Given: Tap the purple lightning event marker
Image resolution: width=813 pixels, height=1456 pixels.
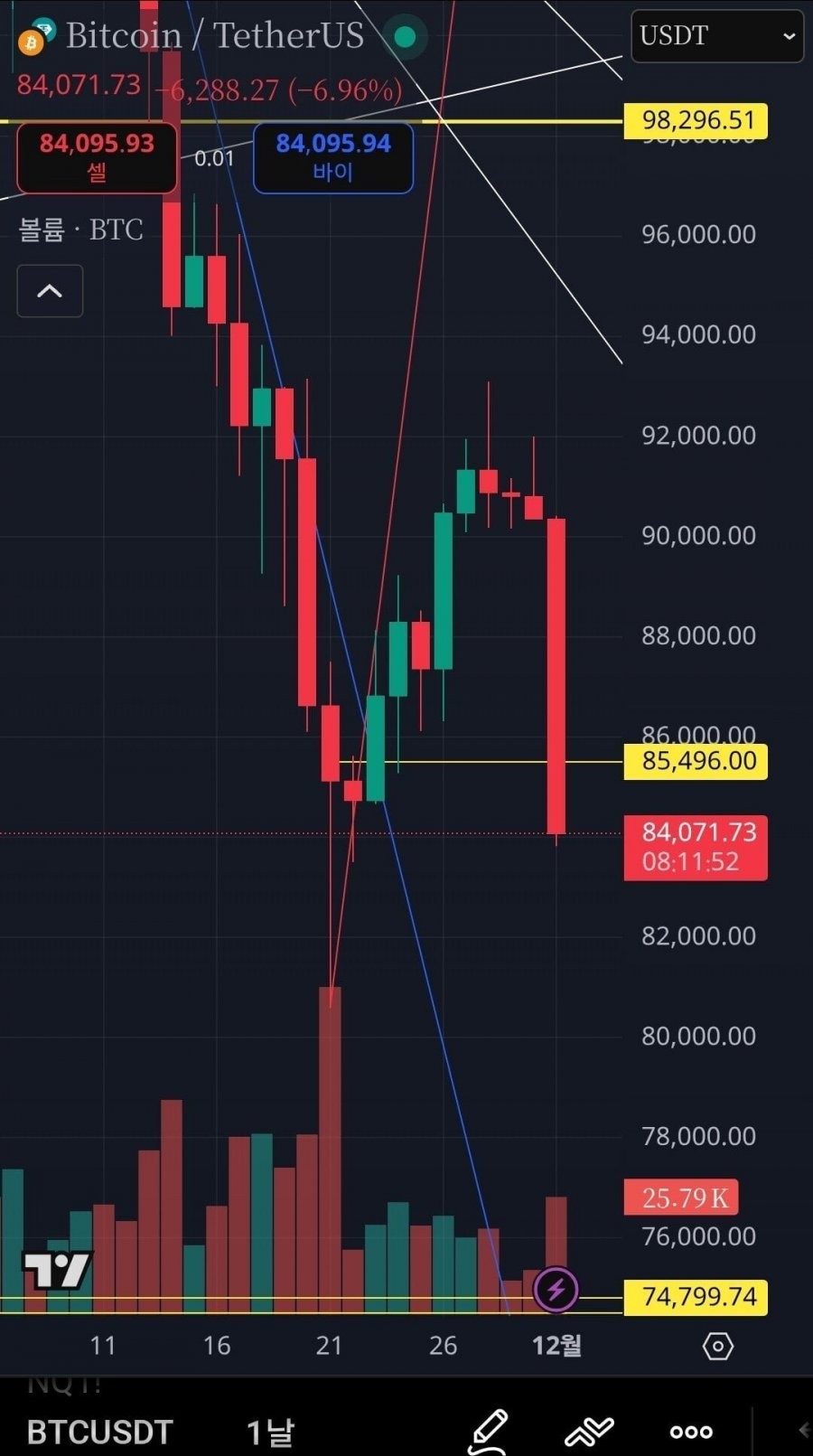Looking at the screenshot, I should coord(556,1290).
